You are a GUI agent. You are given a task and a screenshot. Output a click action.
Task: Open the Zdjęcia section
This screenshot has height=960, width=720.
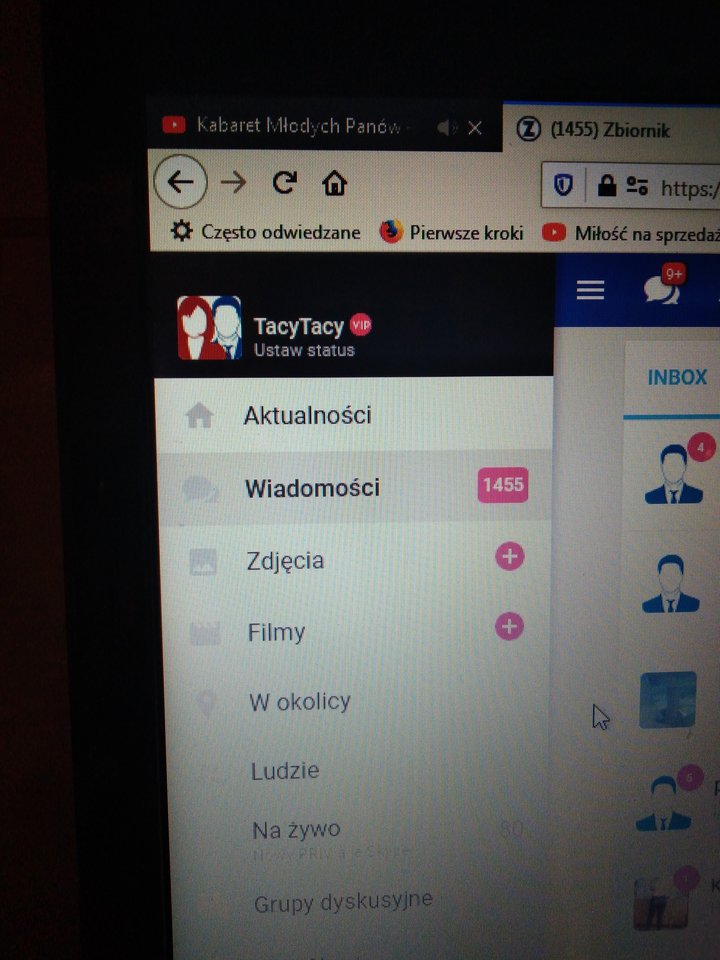pos(285,561)
